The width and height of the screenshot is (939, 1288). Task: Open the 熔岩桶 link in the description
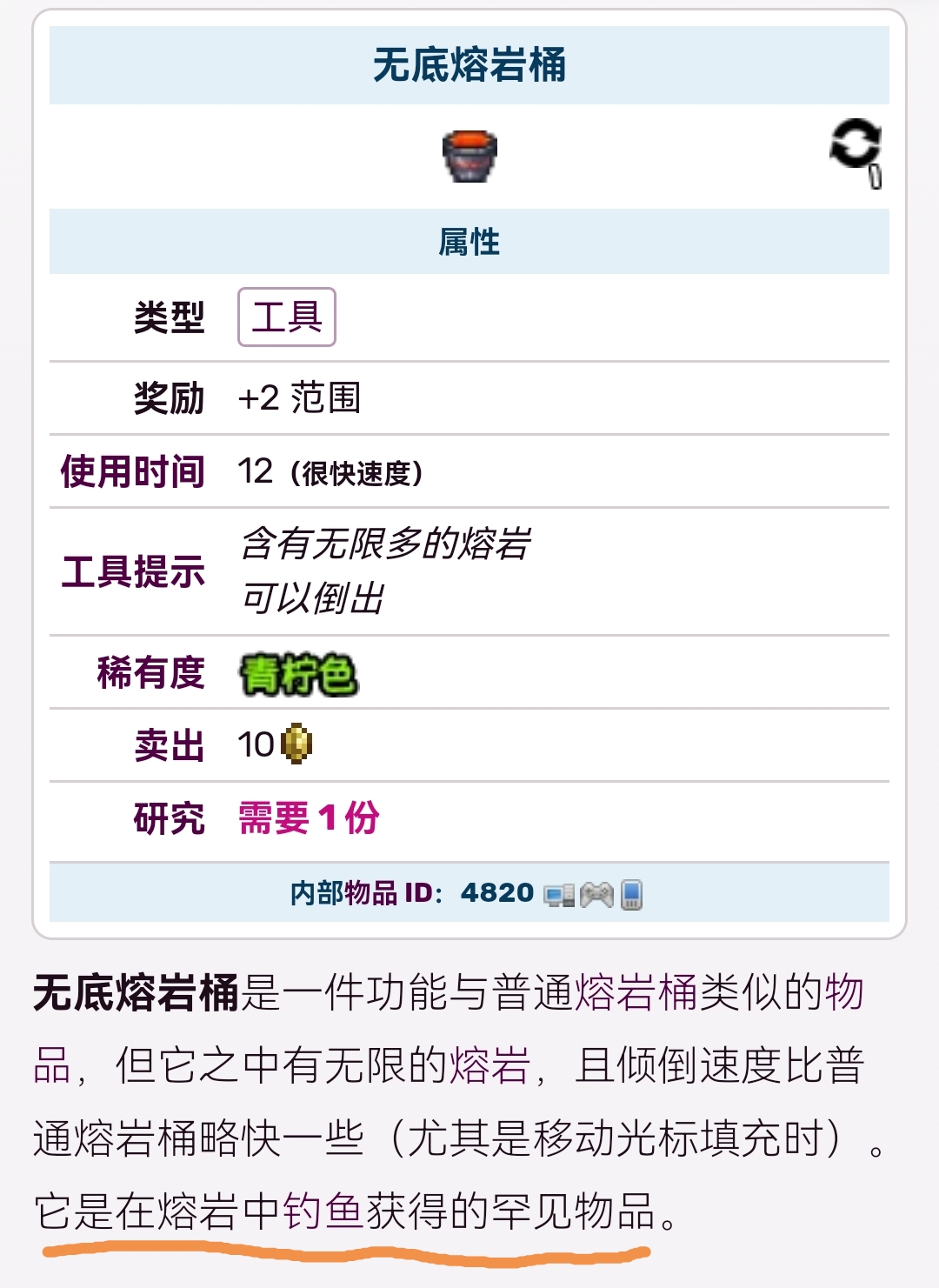(636, 992)
